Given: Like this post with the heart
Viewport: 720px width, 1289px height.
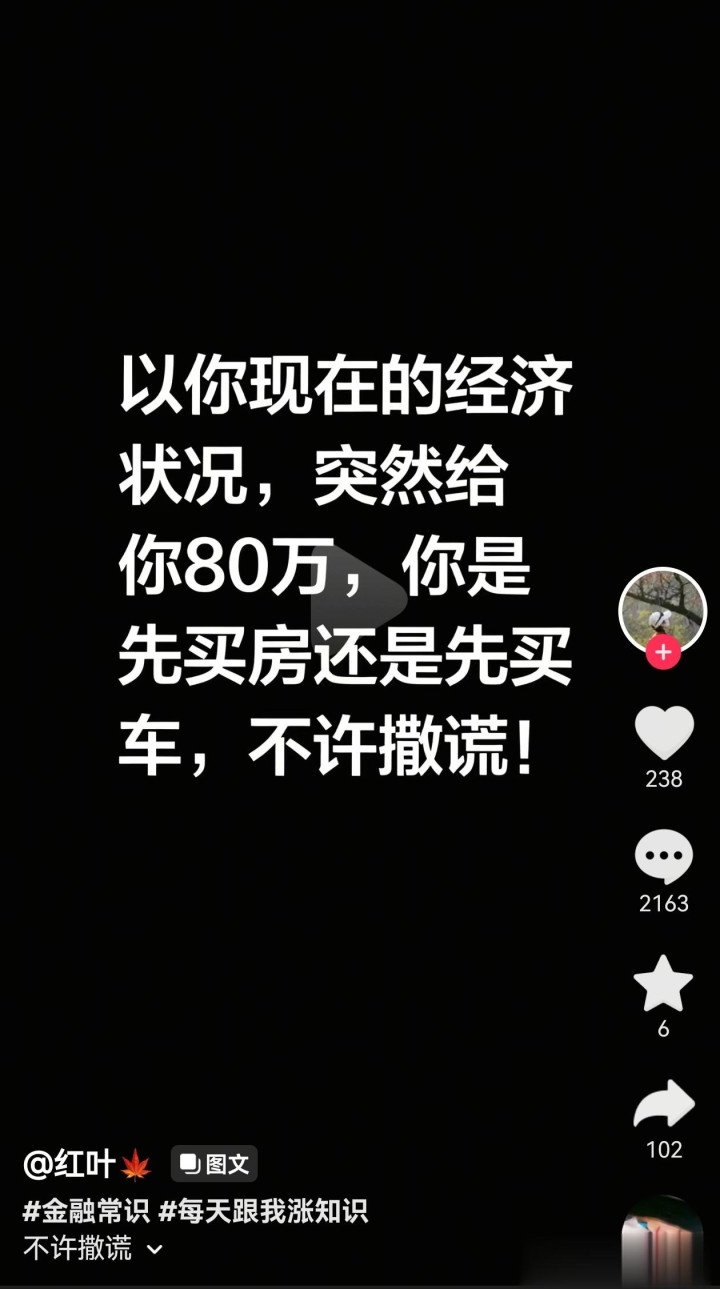Looking at the screenshot, I should 664,732.
